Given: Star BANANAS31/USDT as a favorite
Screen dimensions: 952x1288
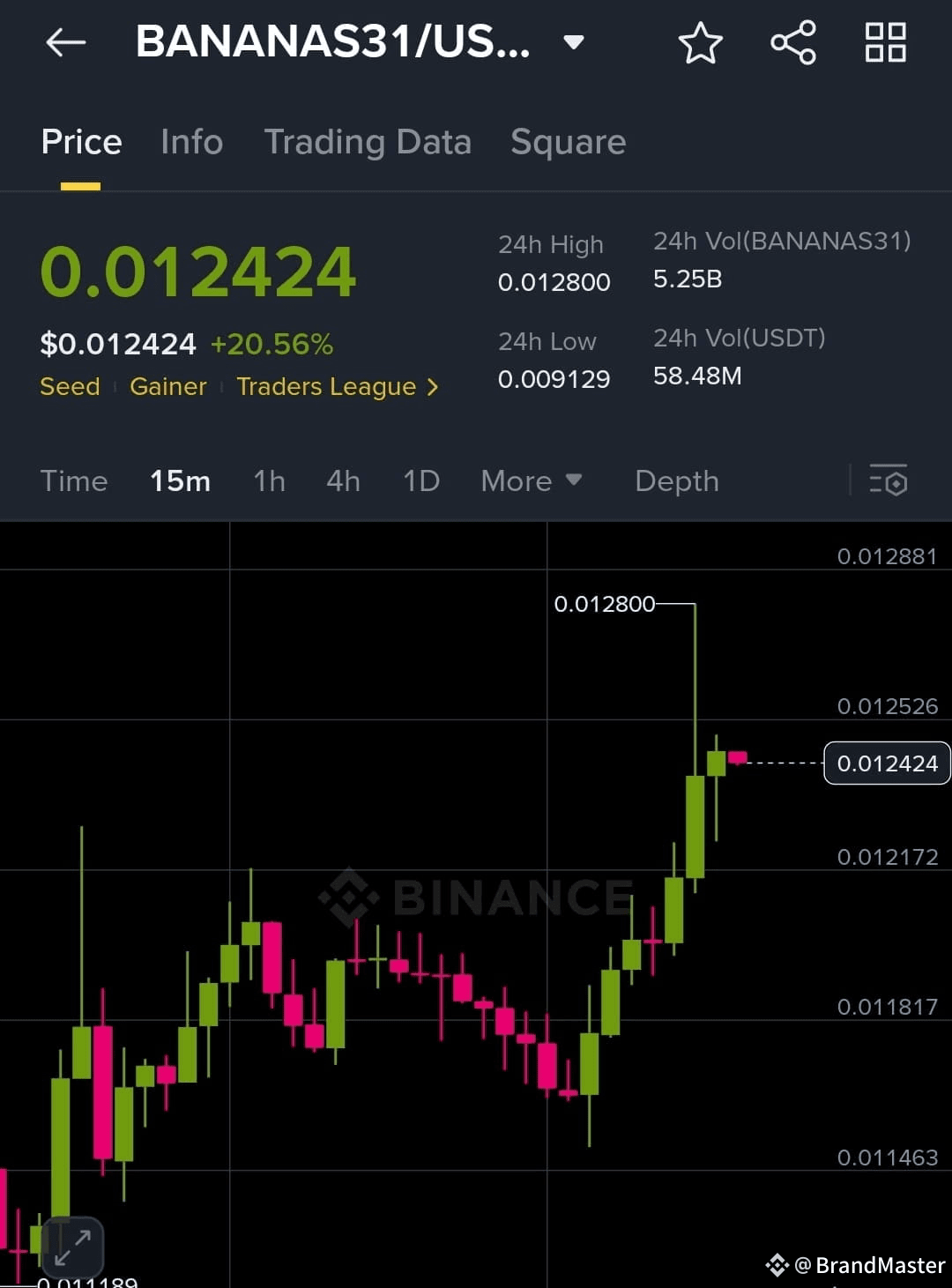Looking at the screenshot, I should pyautogui.click(x=701, y=41).
